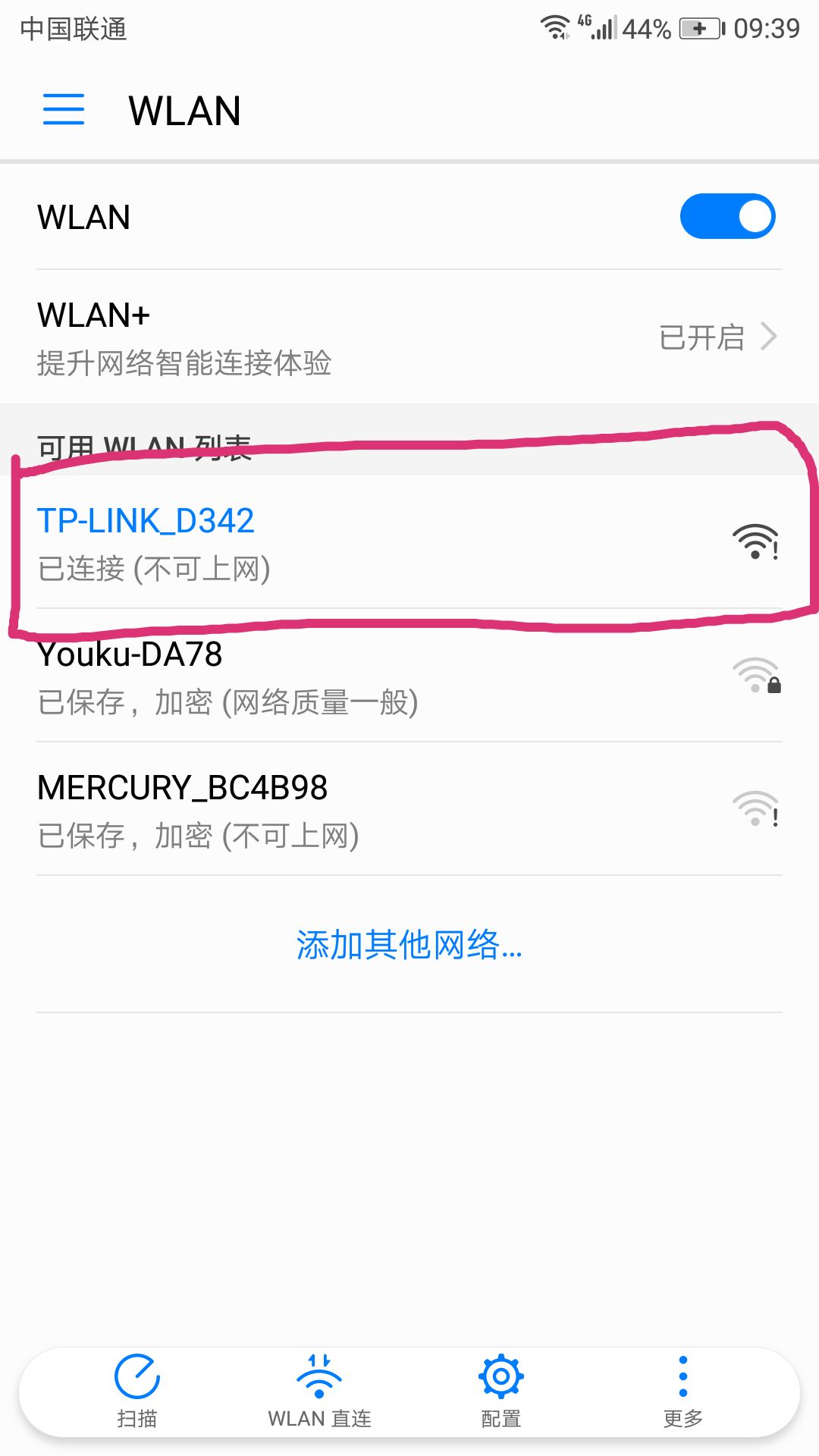This screenshot has height=1456, width=819.
Task: Select the connected network TP-LINK_D342
Action: click(x=303, y=542)
